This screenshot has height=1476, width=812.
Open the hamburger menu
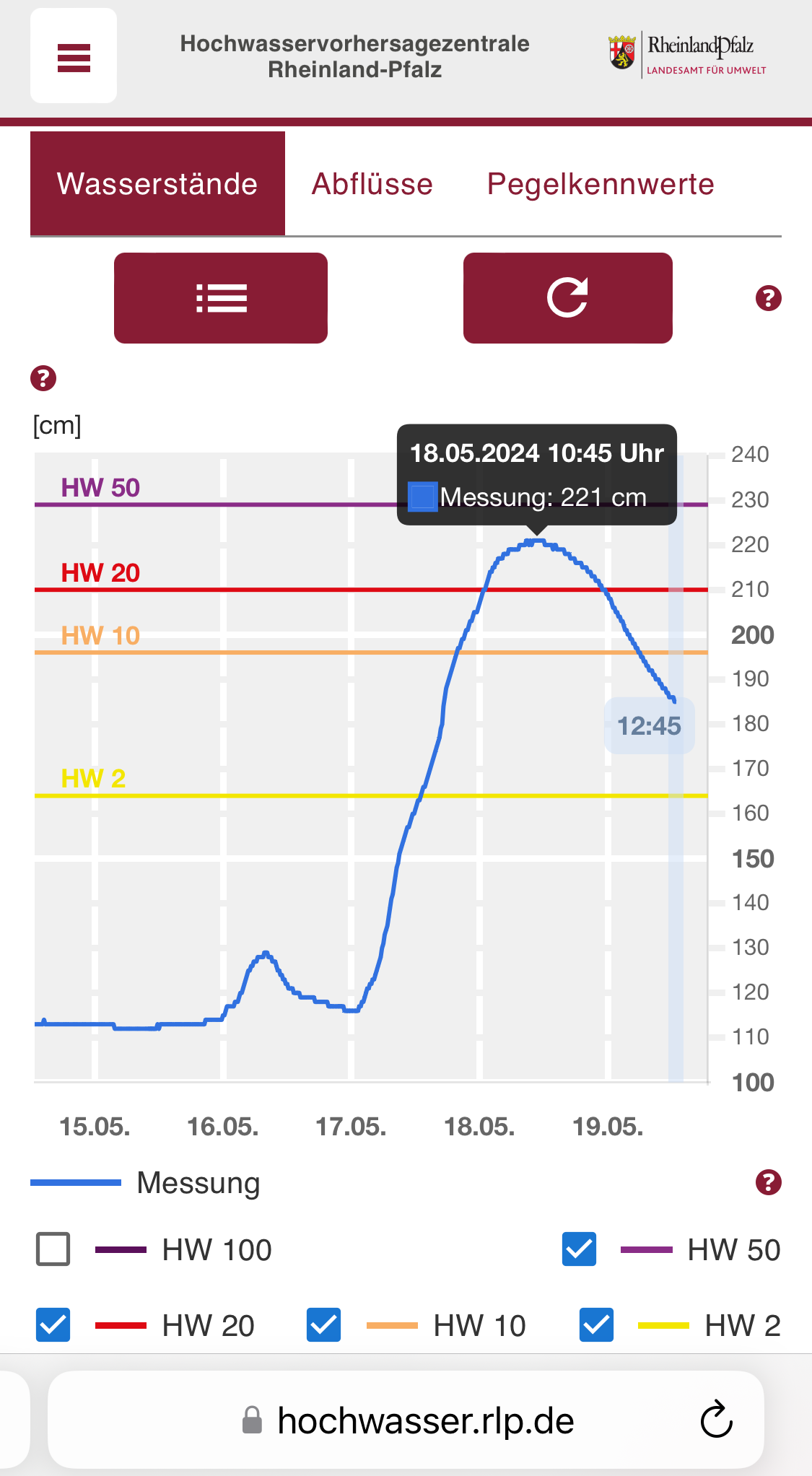coord(74,57)
